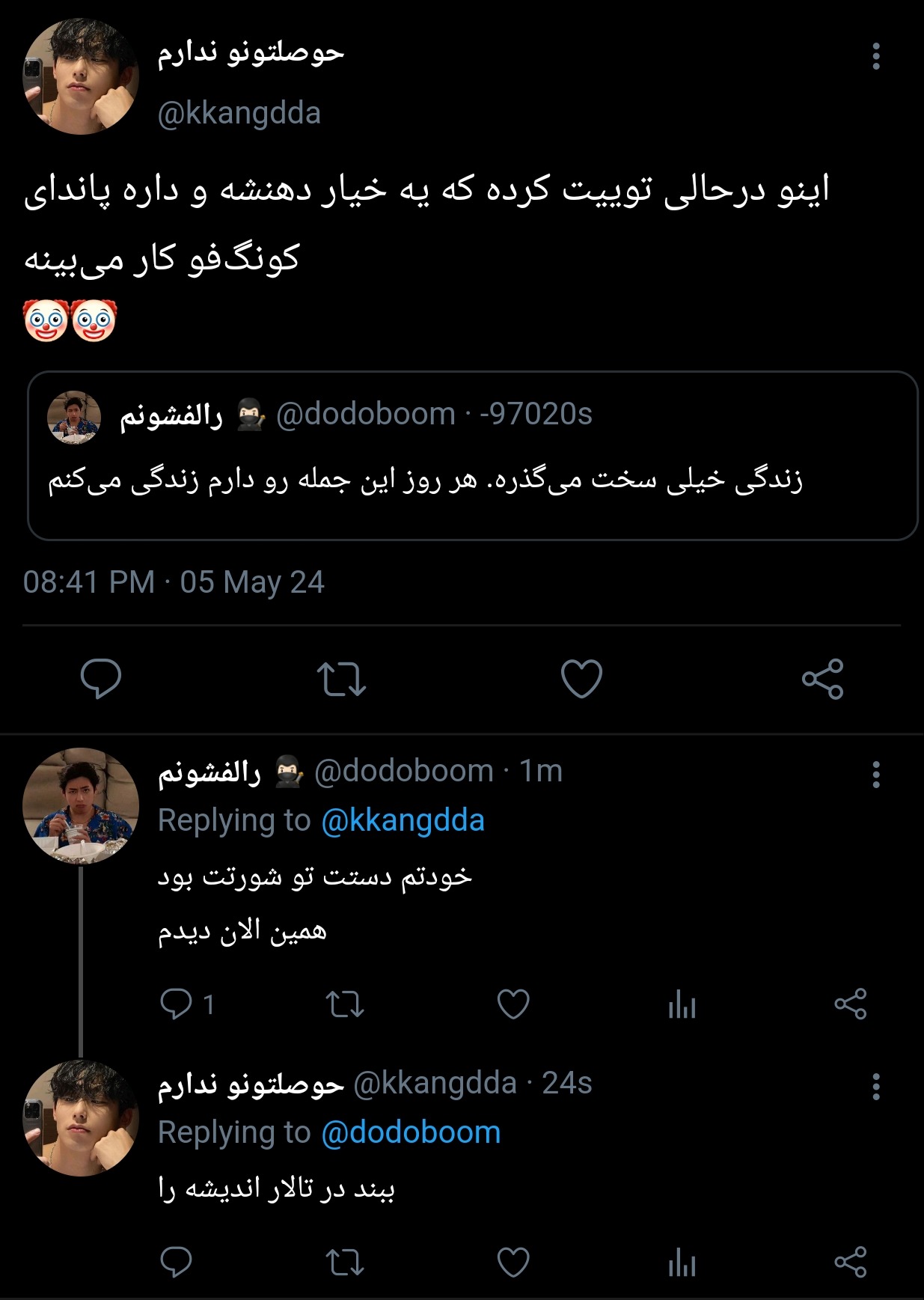This screenshot has width=924, height=1300.
Task: Open the overflow menu on the main tweet
Action: pos(875,56)
